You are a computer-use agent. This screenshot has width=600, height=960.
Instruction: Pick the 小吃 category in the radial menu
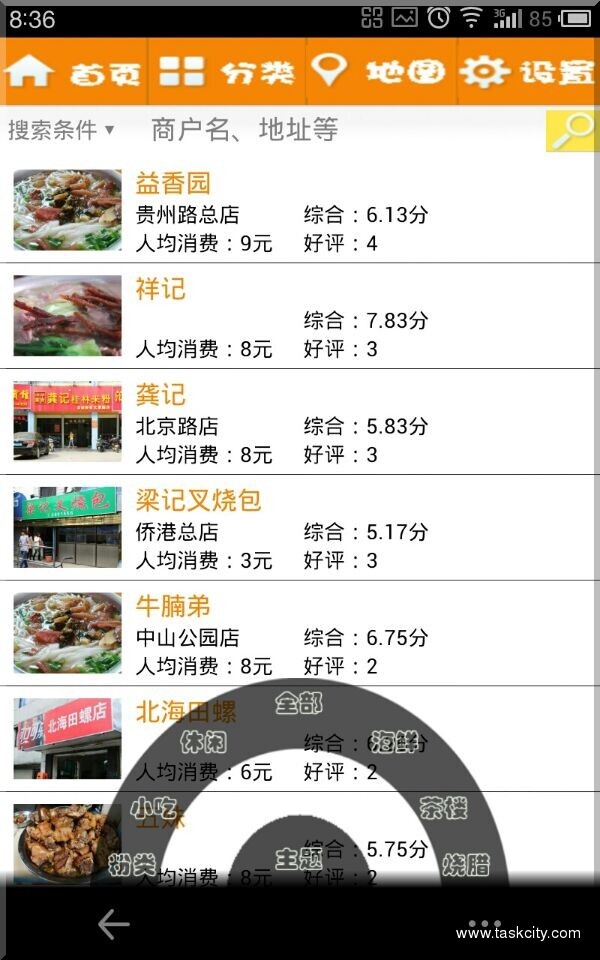click(152, 808)
